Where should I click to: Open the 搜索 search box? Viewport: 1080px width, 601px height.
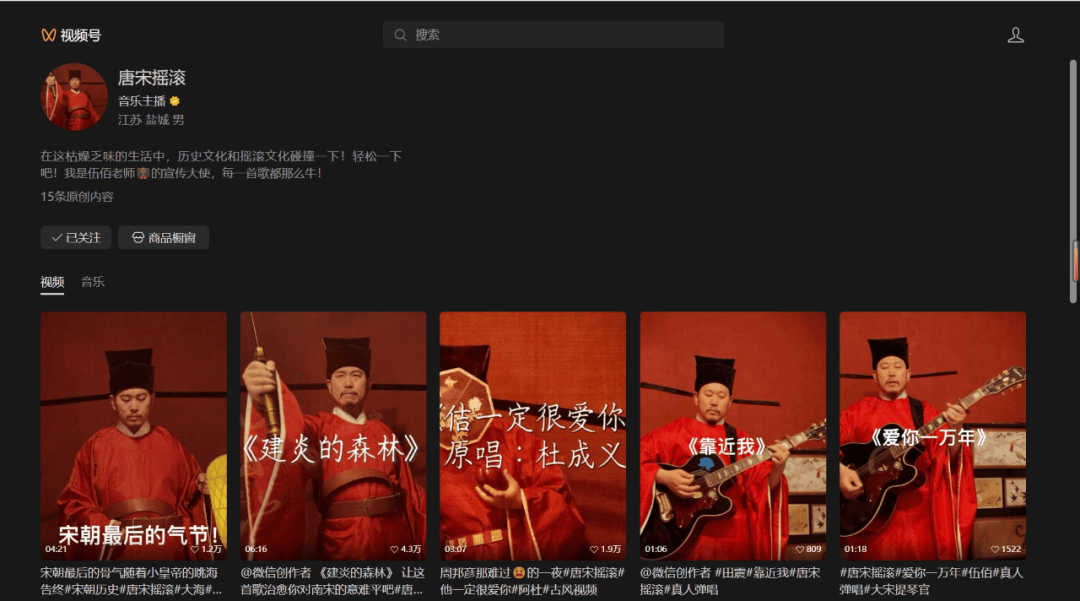[553, 35]
